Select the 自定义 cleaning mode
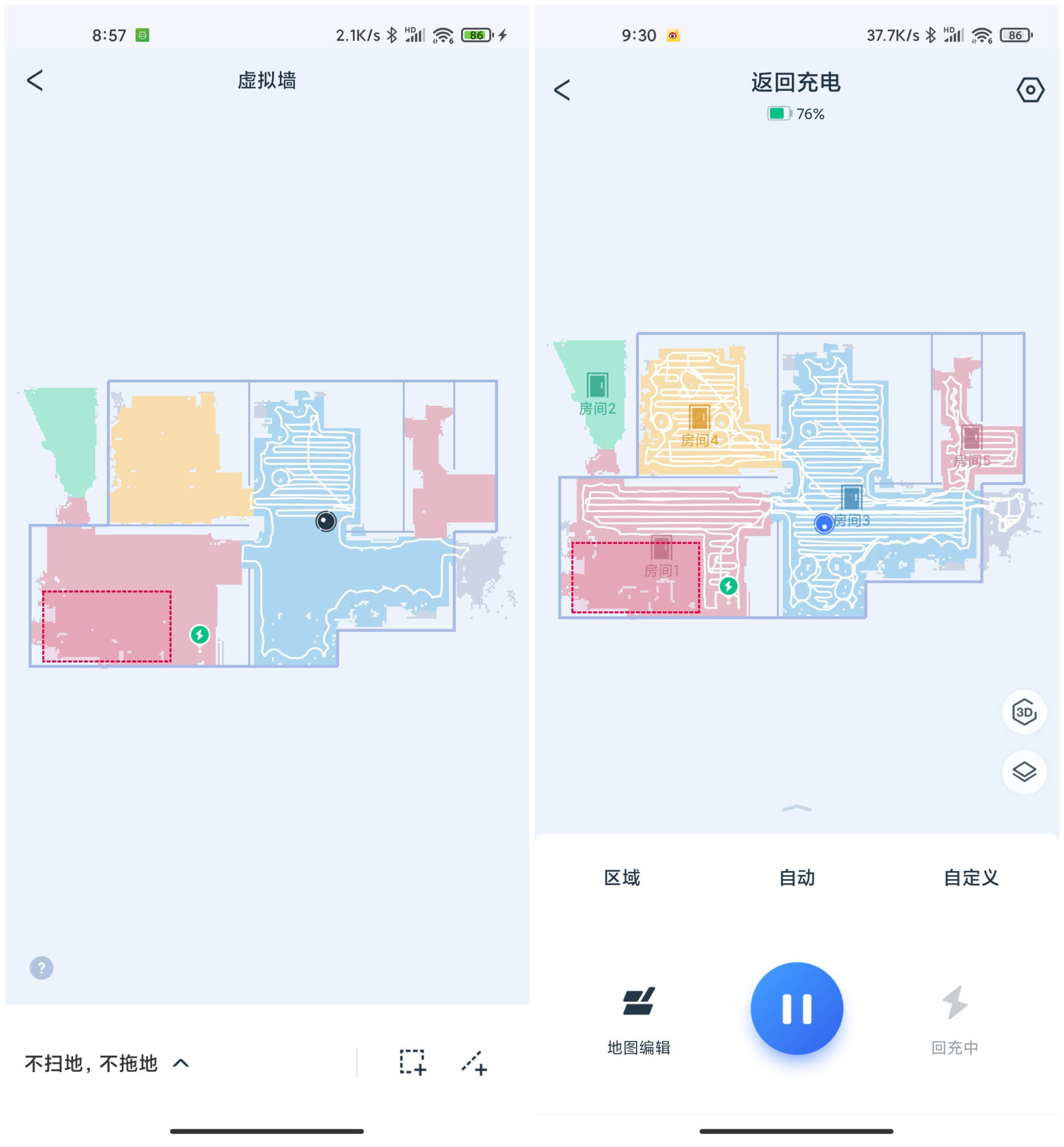The image size is (1064, 1147). pyautogui.click(x=971, y=878)
